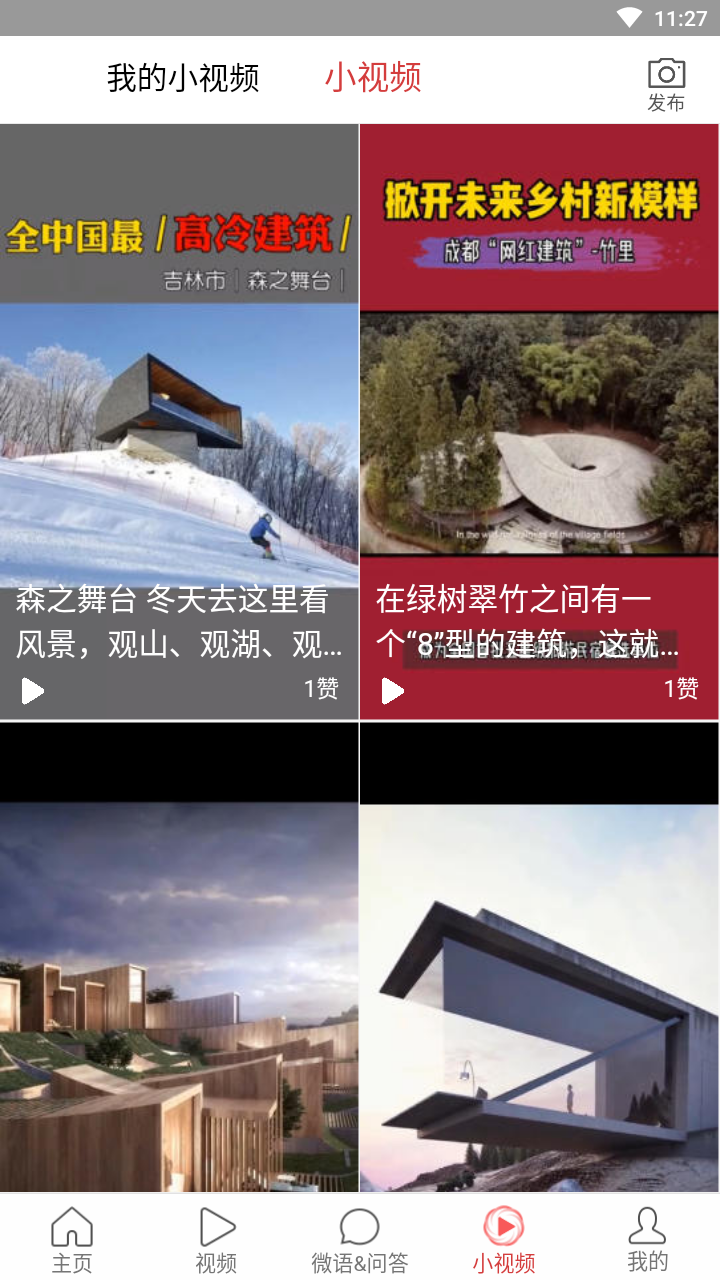The width and height of the screenshot is (720, 1280).
Task: Switch to the 我的小视频 tab
Action: [183, 78]
